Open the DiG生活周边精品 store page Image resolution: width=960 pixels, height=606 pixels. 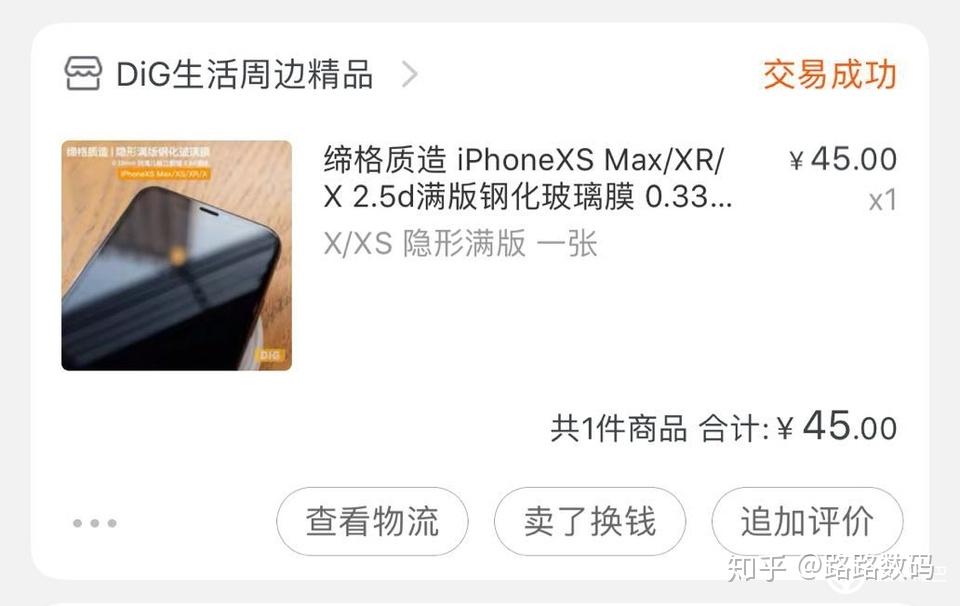tap(243, 75)
